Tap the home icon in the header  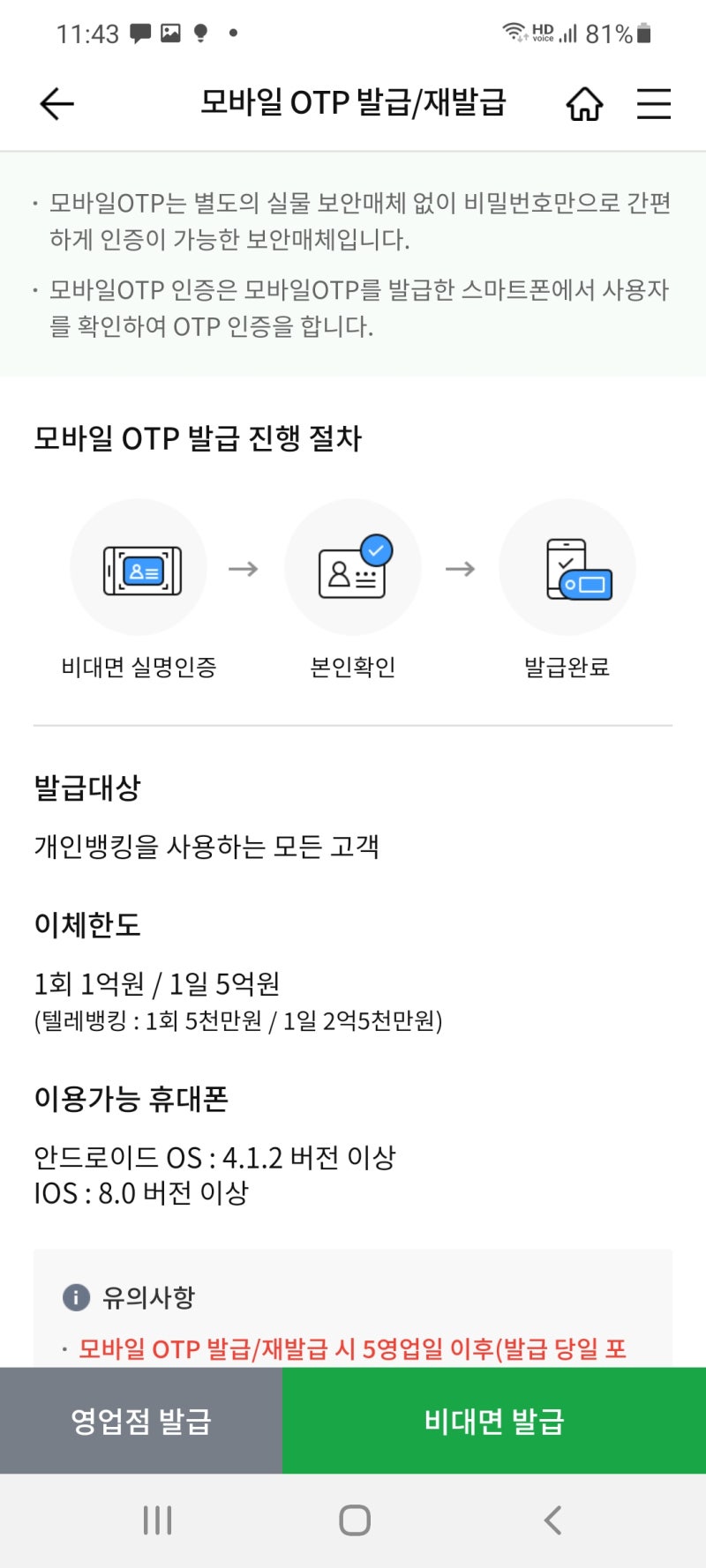[584, 104]
